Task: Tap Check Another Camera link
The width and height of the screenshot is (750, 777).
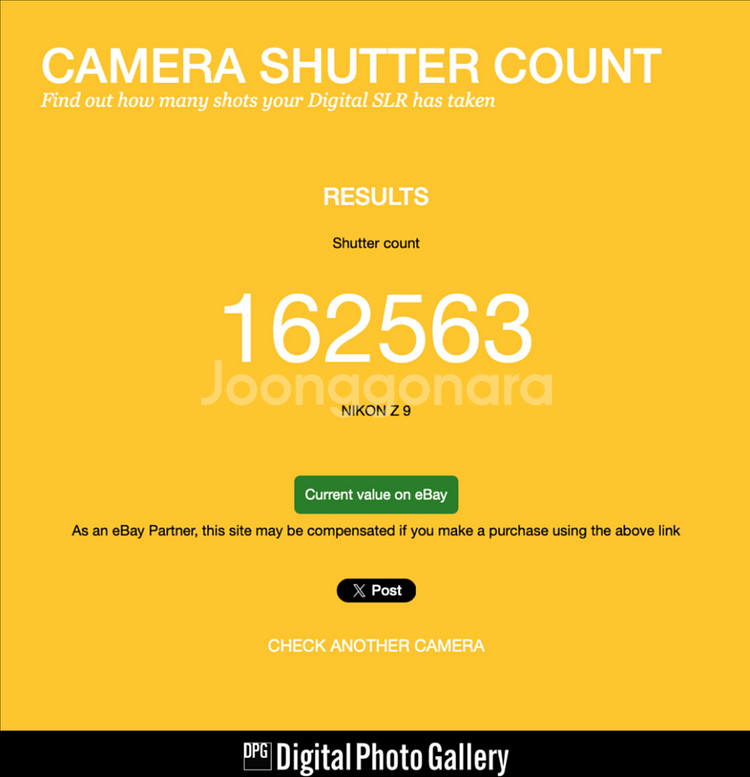Action: 376,646
